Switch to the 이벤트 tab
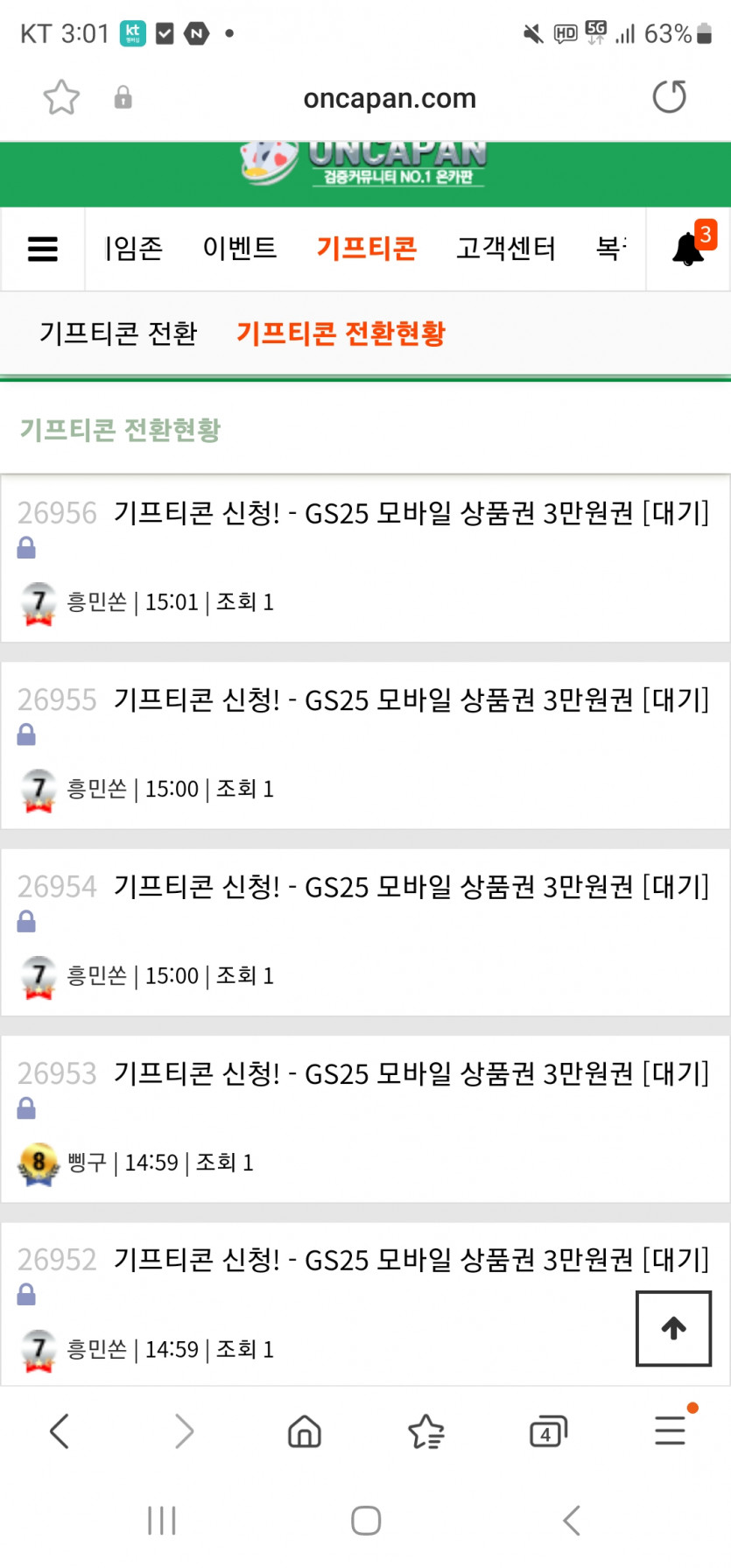Viewport: 731px width, 1568px height. coord(239,249)
